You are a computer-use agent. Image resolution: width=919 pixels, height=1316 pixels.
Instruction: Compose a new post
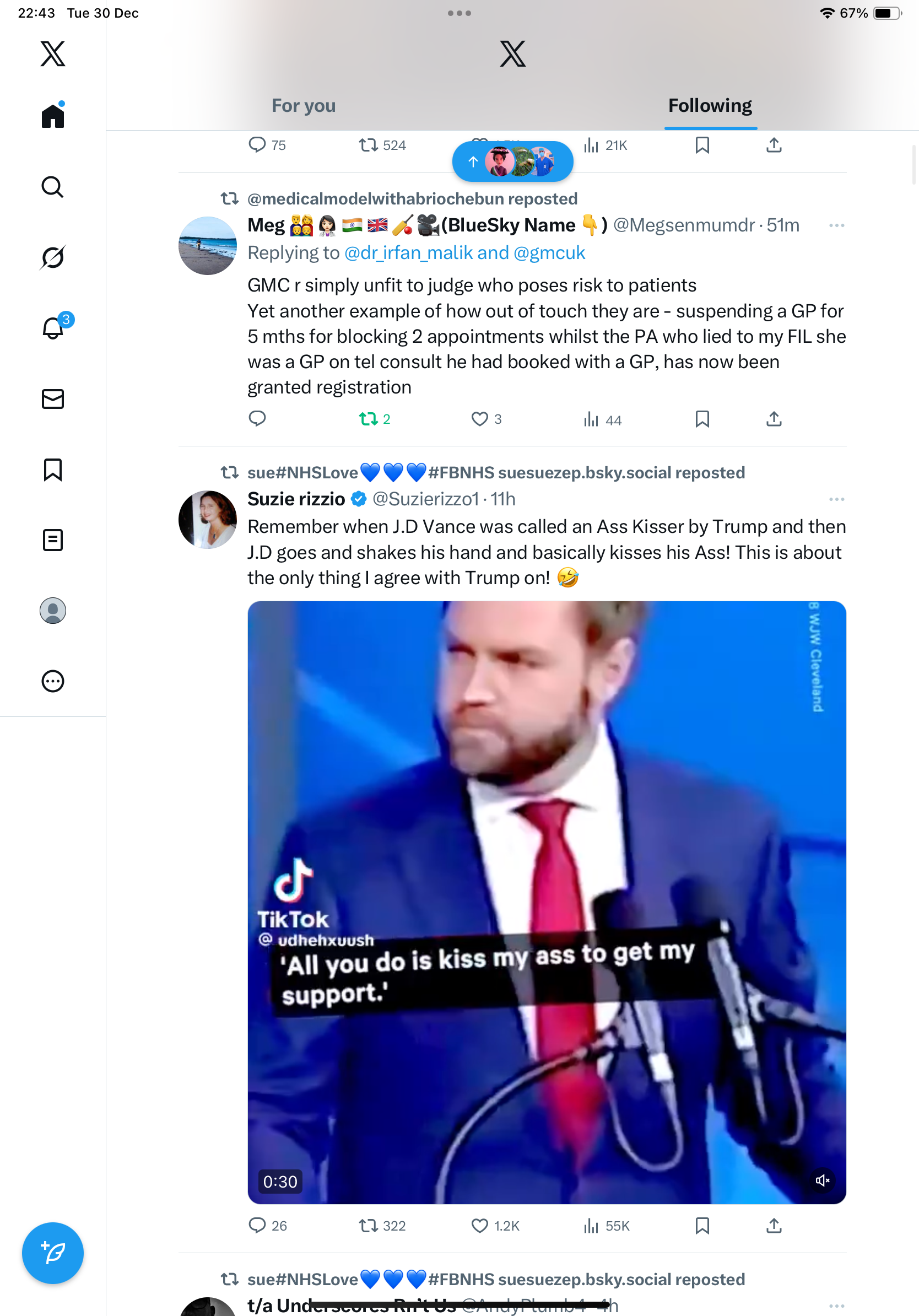point(53,1253)
